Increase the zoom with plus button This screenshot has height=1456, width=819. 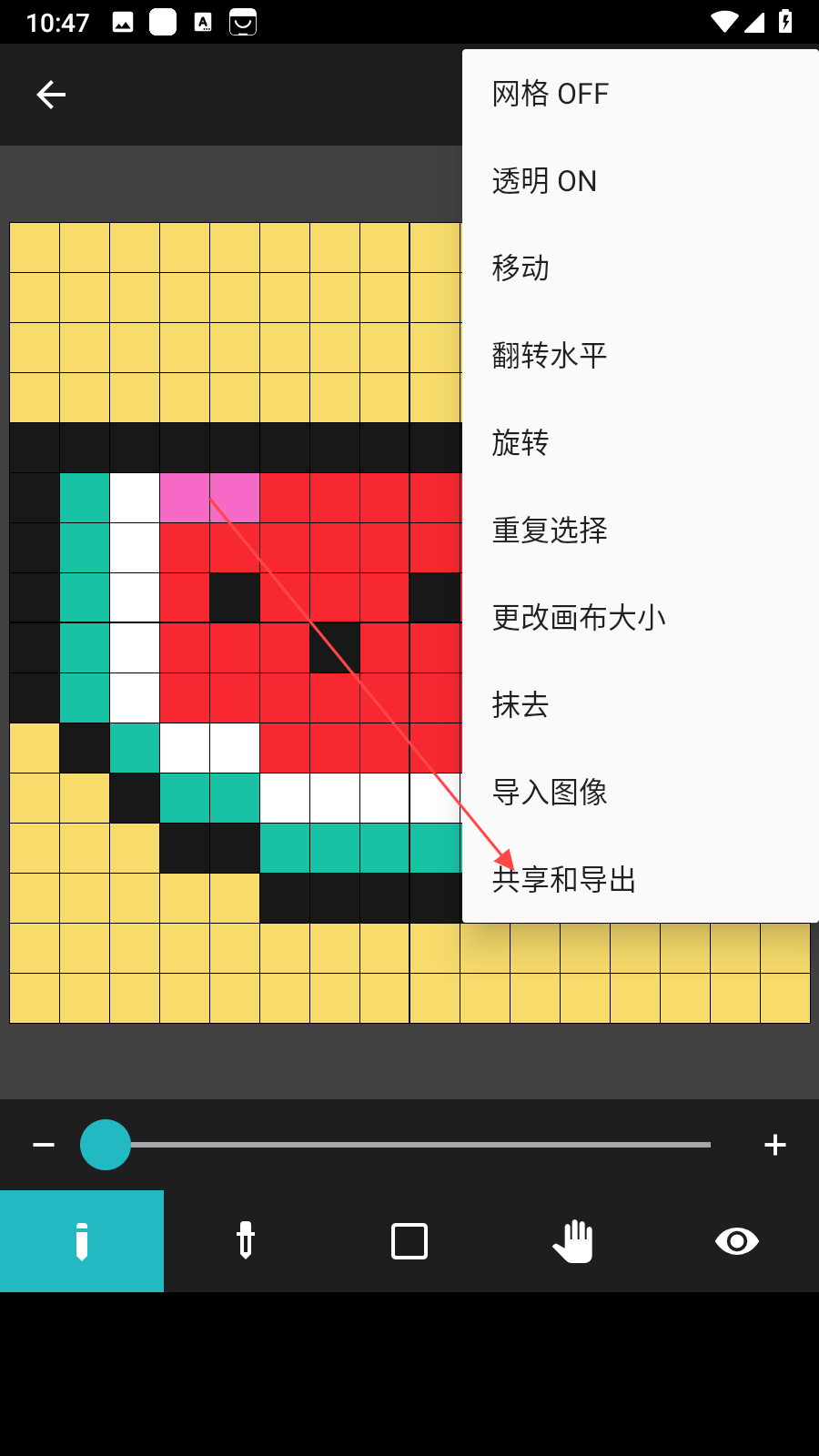[775, 1145]
